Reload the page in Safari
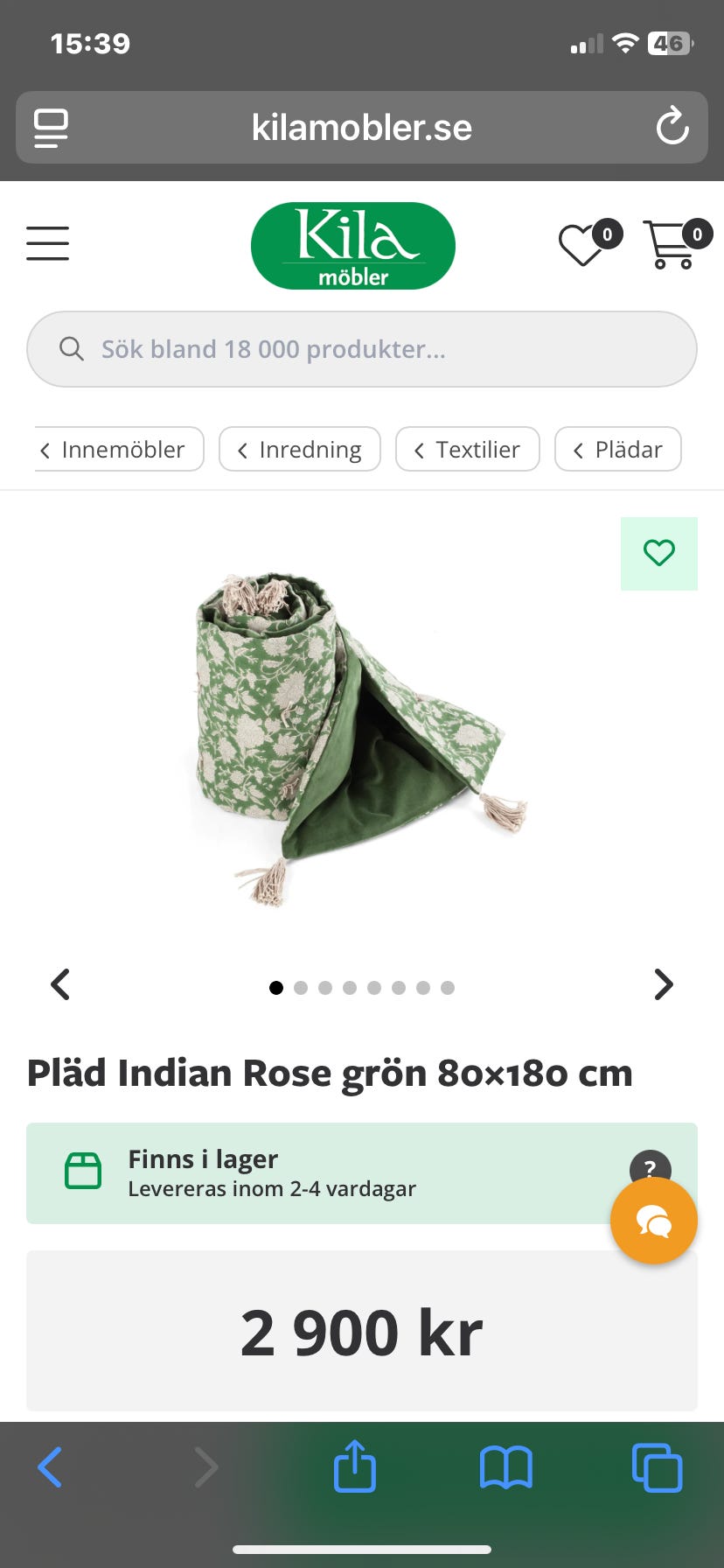This screenshot has width=724, height=1568. tap(672, 127)
